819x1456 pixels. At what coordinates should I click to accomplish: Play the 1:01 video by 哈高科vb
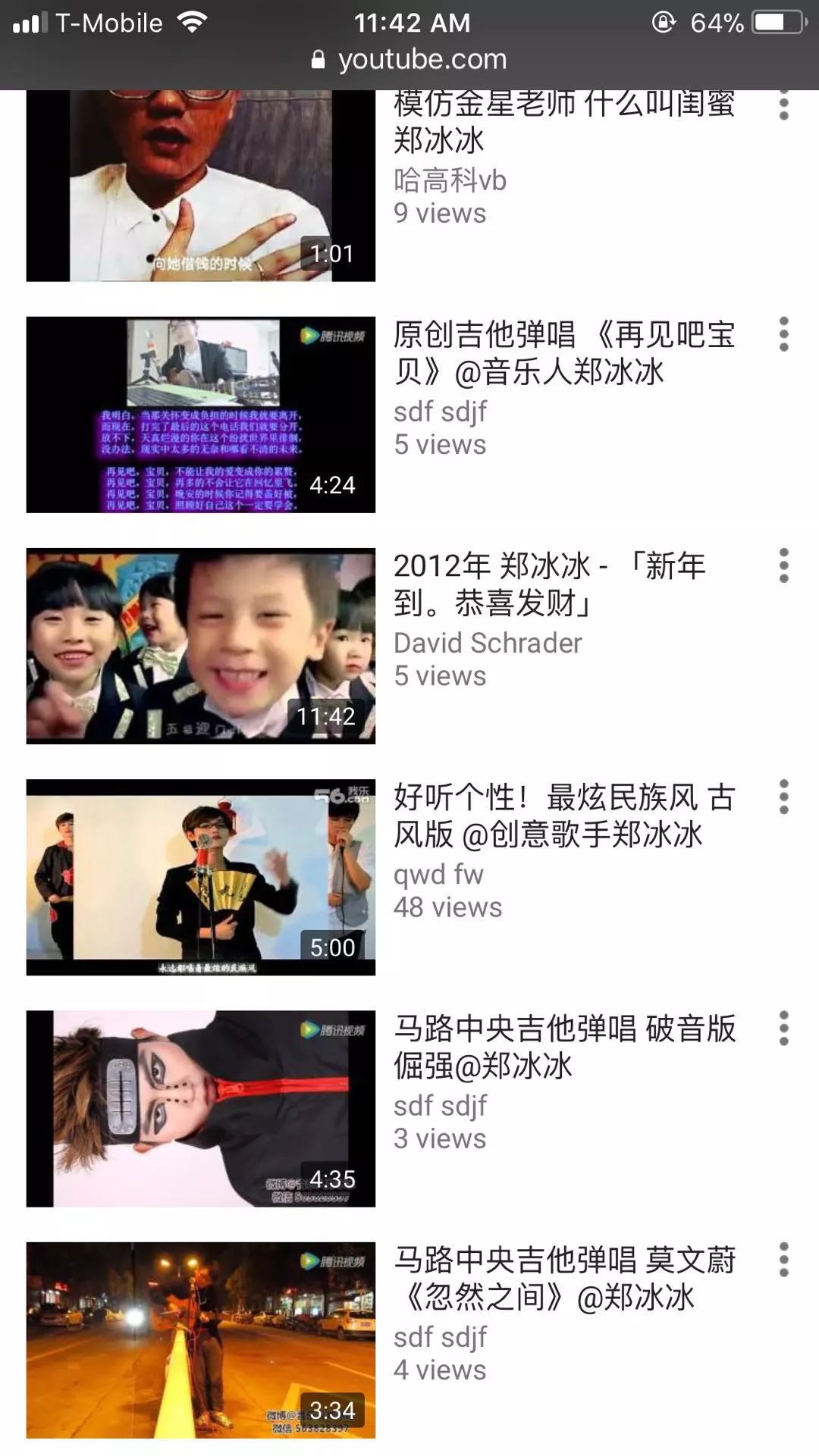201,186
